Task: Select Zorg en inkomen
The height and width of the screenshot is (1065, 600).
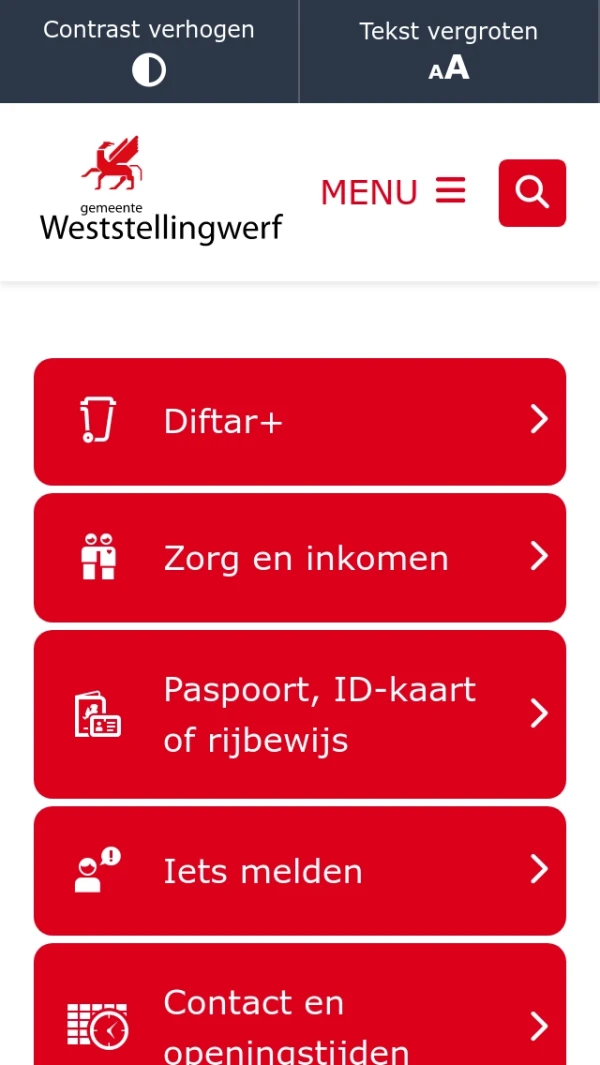Action: pos(300,557)
